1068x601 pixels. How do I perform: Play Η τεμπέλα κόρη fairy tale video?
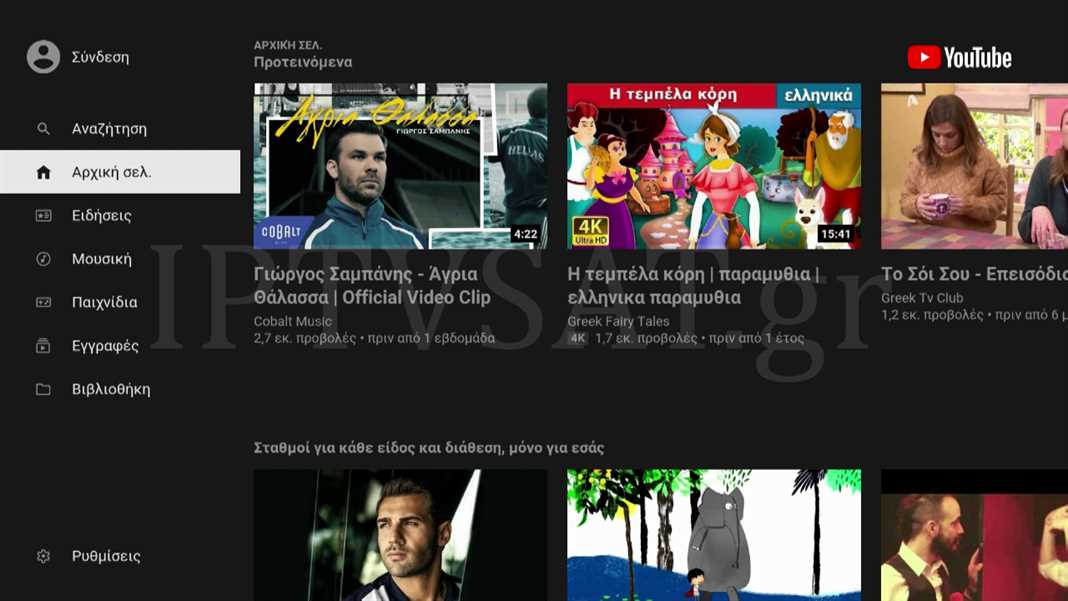coord(713,166)
